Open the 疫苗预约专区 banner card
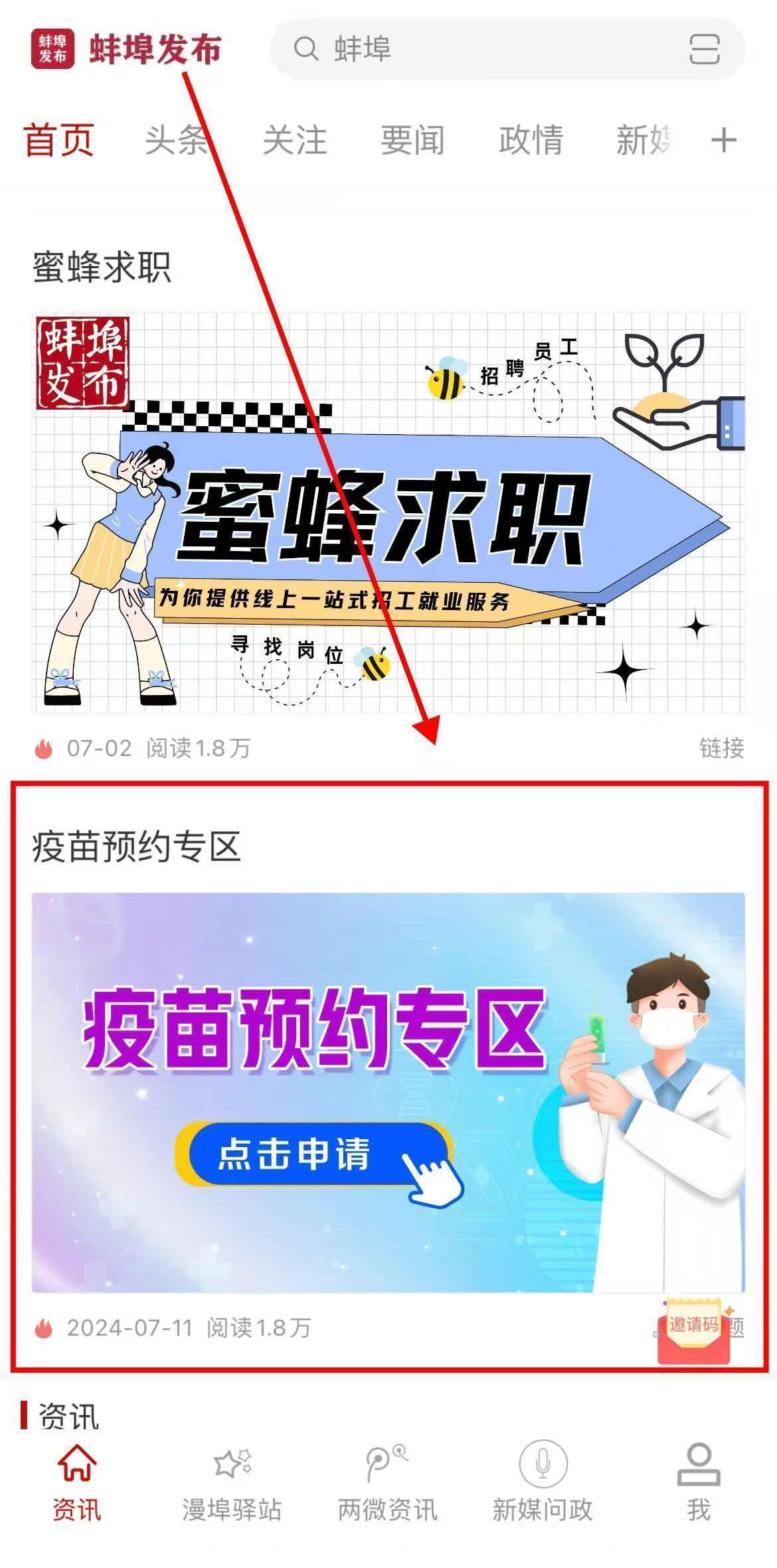The image size is (777, 1568). 388,1092
